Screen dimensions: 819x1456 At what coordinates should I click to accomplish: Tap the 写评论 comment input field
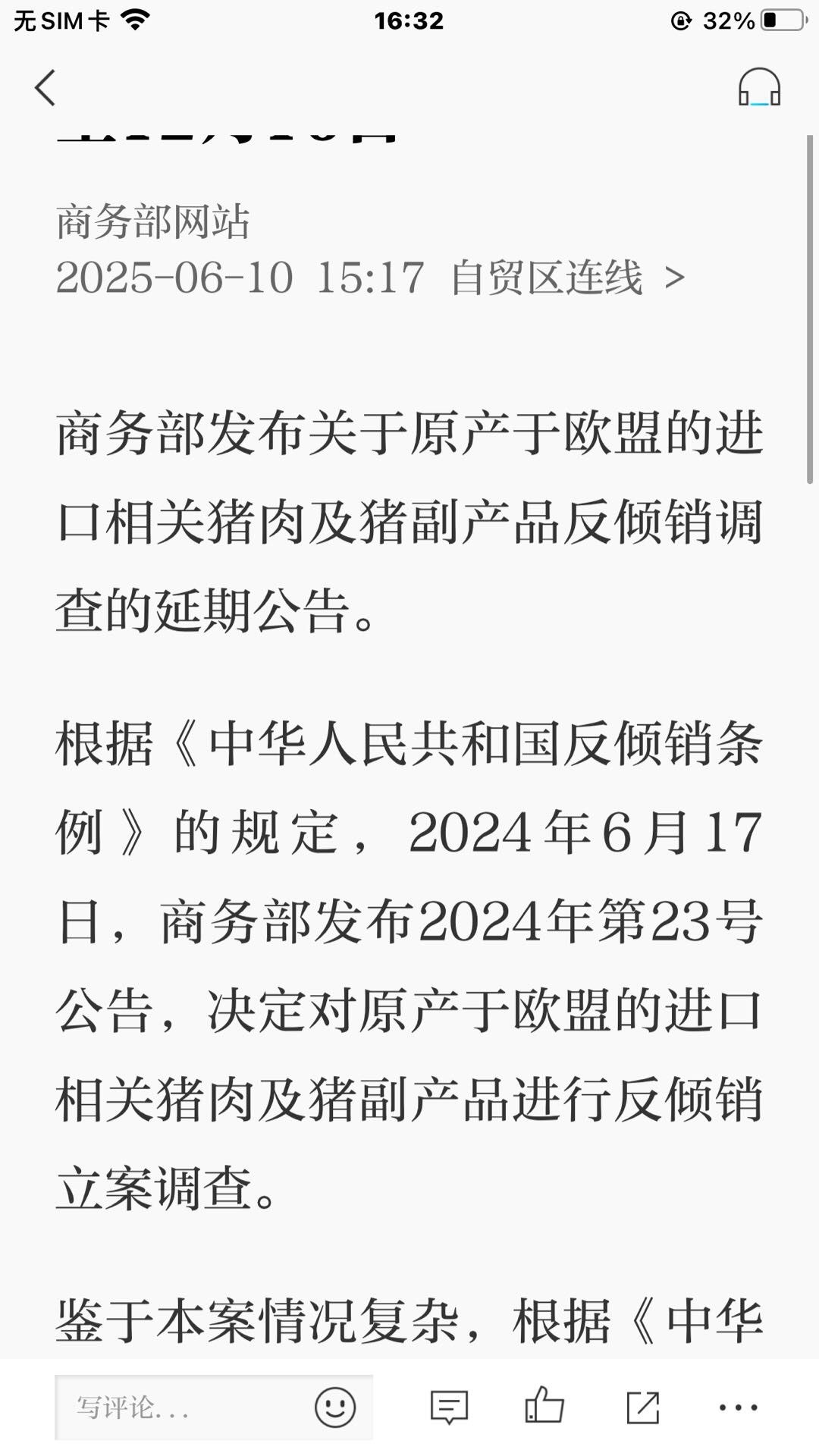[x=214, y=1407]
